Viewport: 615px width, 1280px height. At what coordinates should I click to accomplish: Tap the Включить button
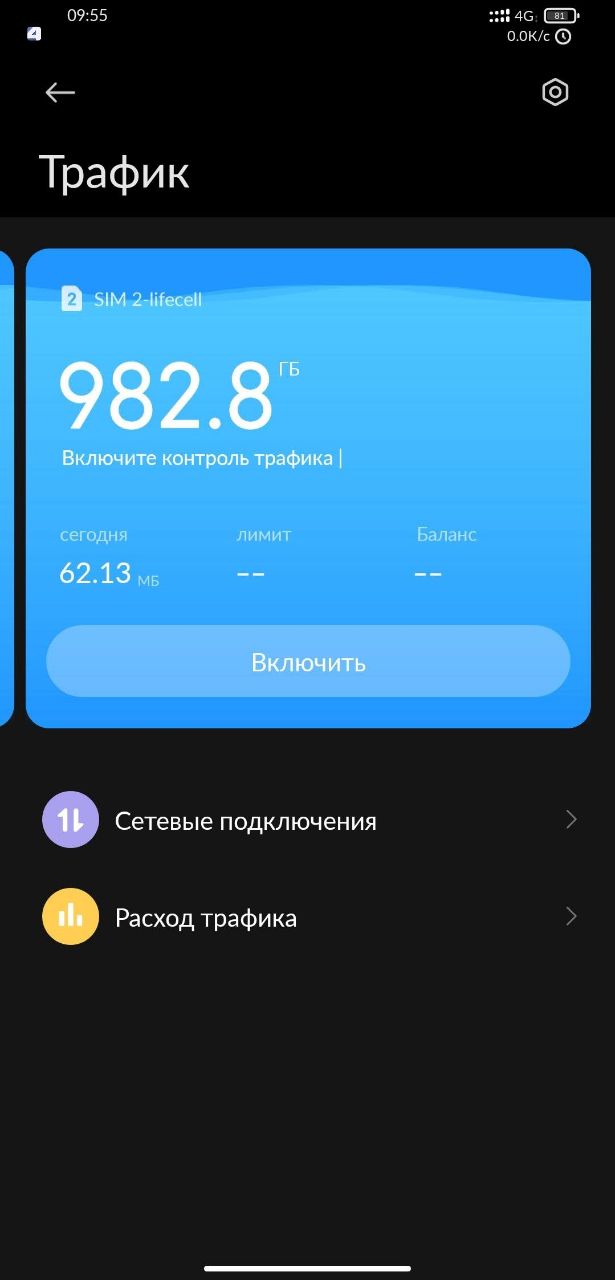(308, 661)
